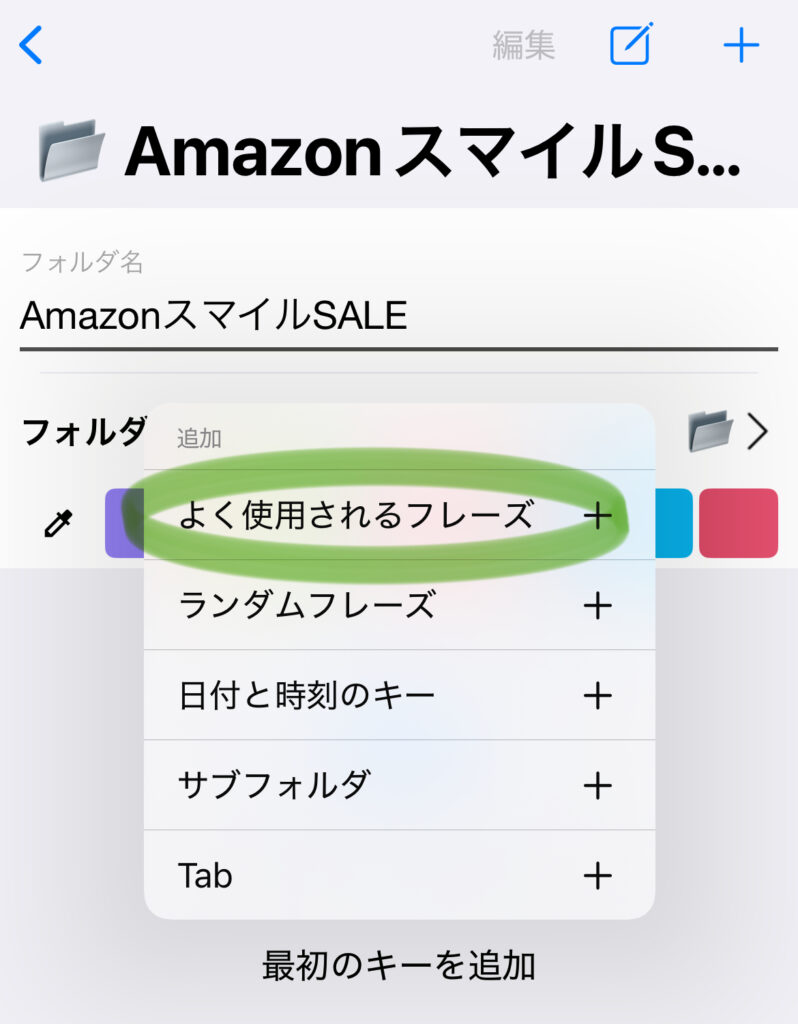Choose the light blue color swatch
Screen dimensions: 798x1024
tap(674, 523)
